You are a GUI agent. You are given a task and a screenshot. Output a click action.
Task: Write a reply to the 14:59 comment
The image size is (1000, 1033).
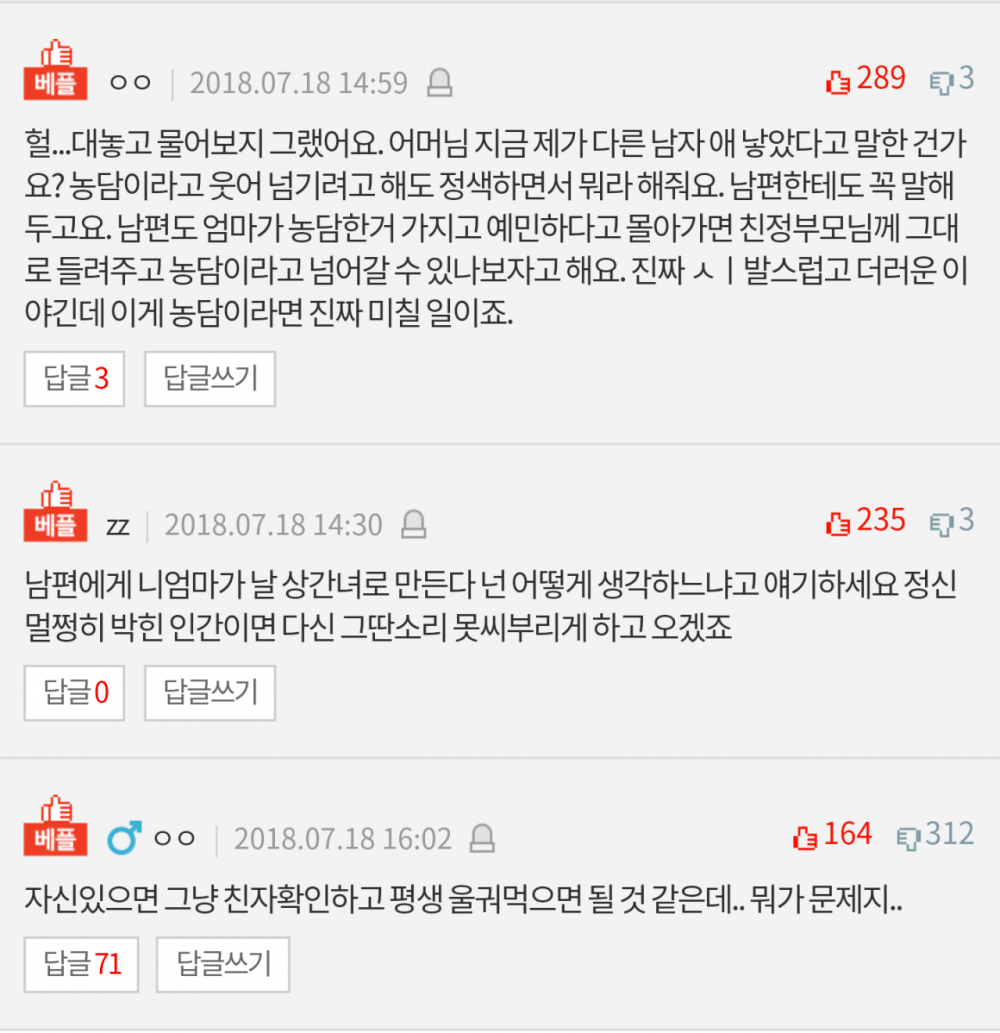point(210,379)
